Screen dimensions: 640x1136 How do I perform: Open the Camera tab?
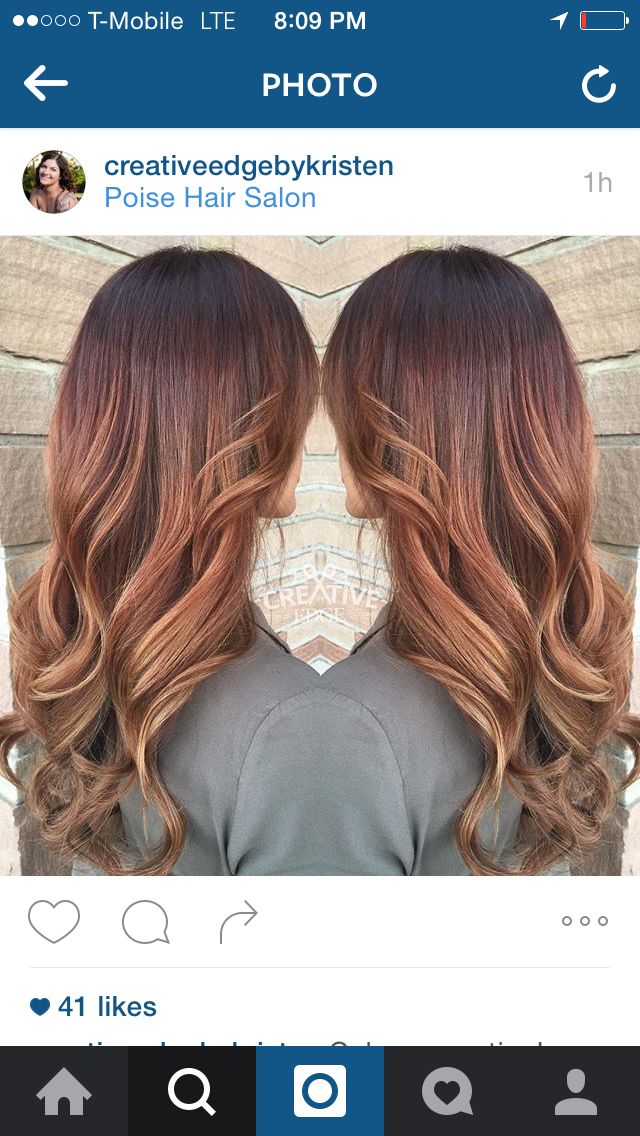point(320,1091)
